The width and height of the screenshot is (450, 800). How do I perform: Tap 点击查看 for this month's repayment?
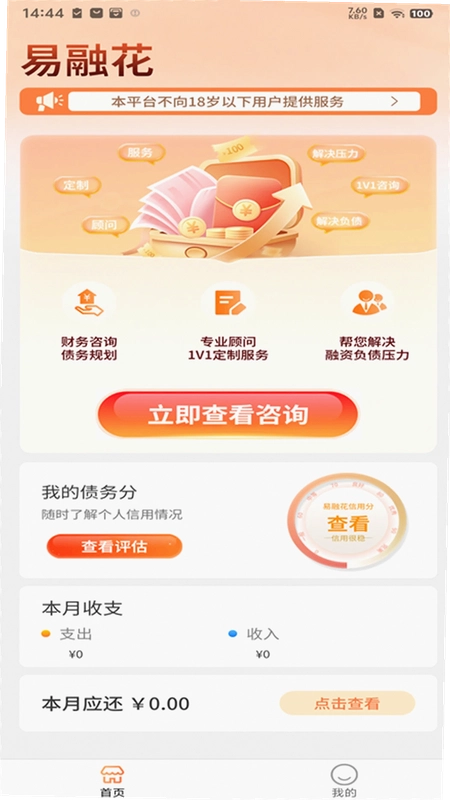click(347, 704)
